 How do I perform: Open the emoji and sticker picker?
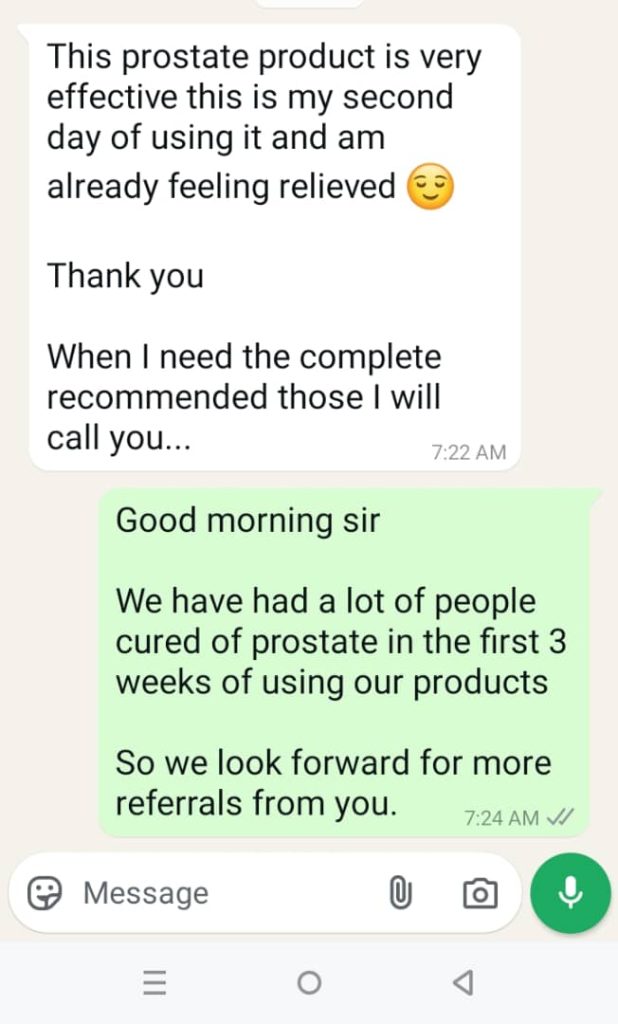45,893
